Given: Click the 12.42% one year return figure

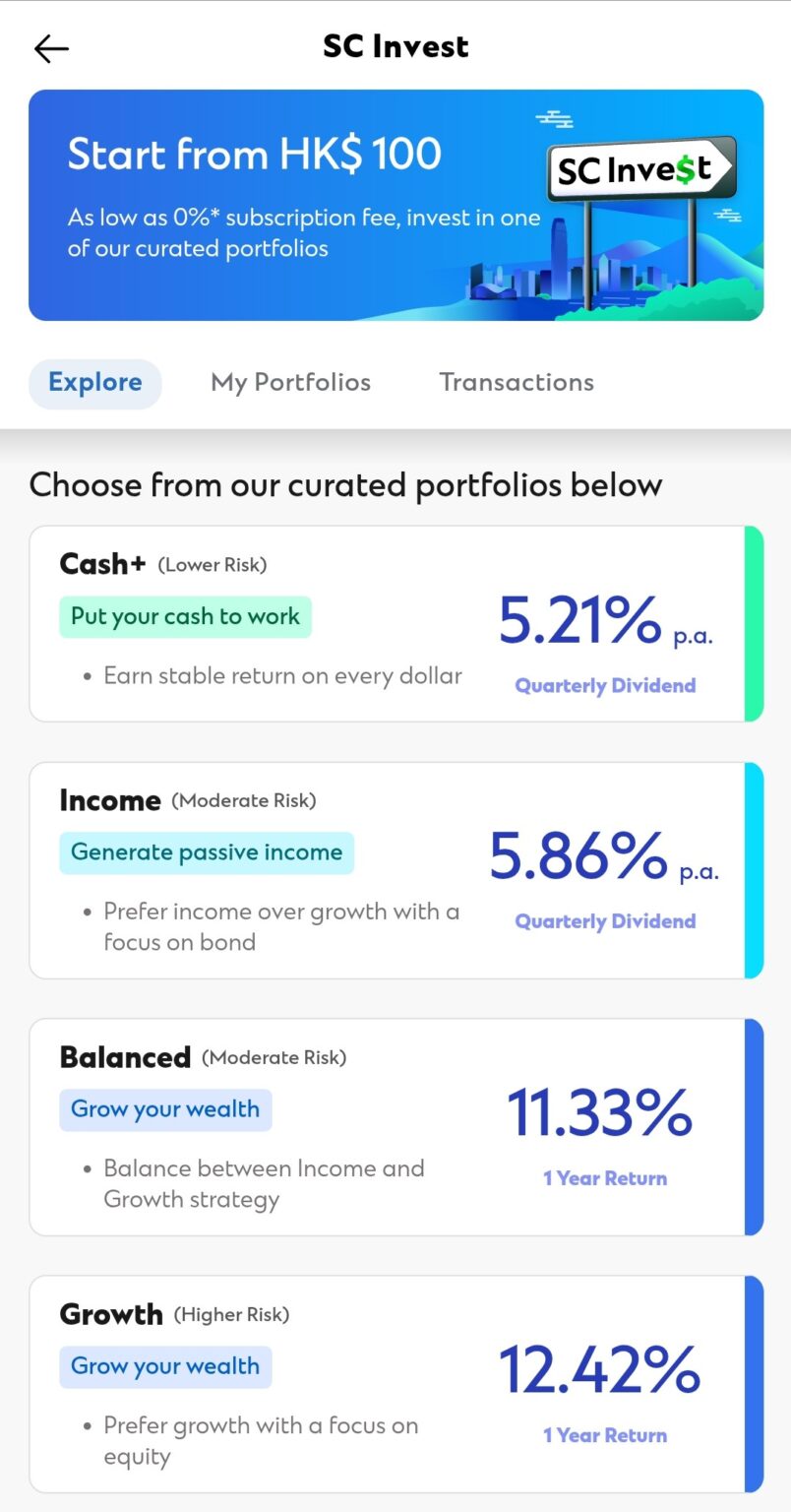Looking at the screenshot, I should tap(603, 1369).
